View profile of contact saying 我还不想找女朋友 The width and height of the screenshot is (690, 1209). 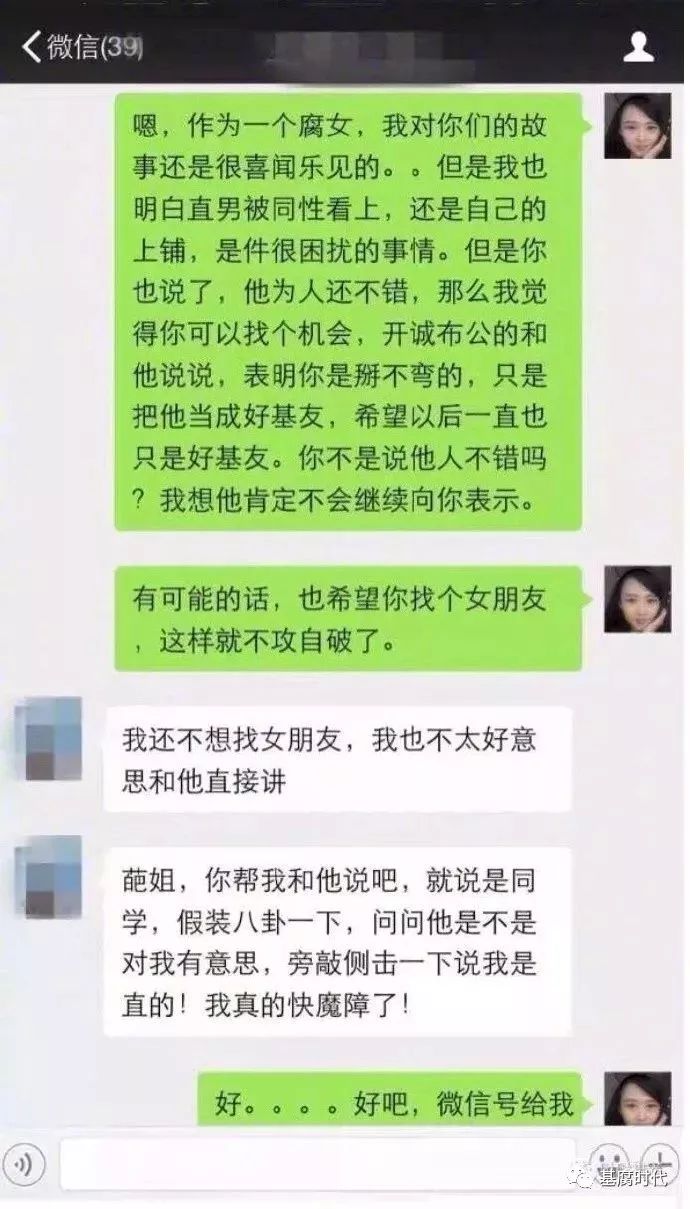click(48, 739)
